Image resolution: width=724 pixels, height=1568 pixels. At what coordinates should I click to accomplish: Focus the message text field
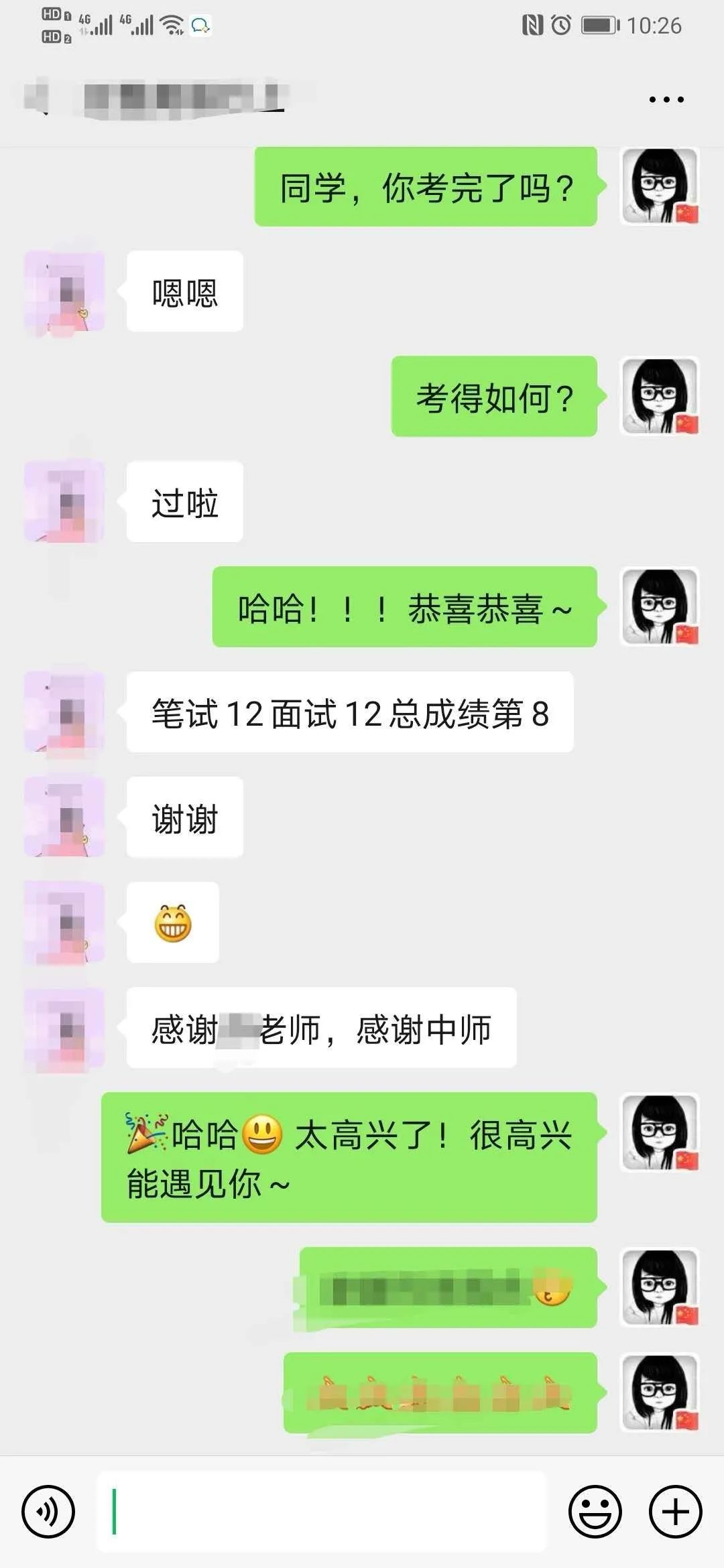click(x=322, y=1512)
